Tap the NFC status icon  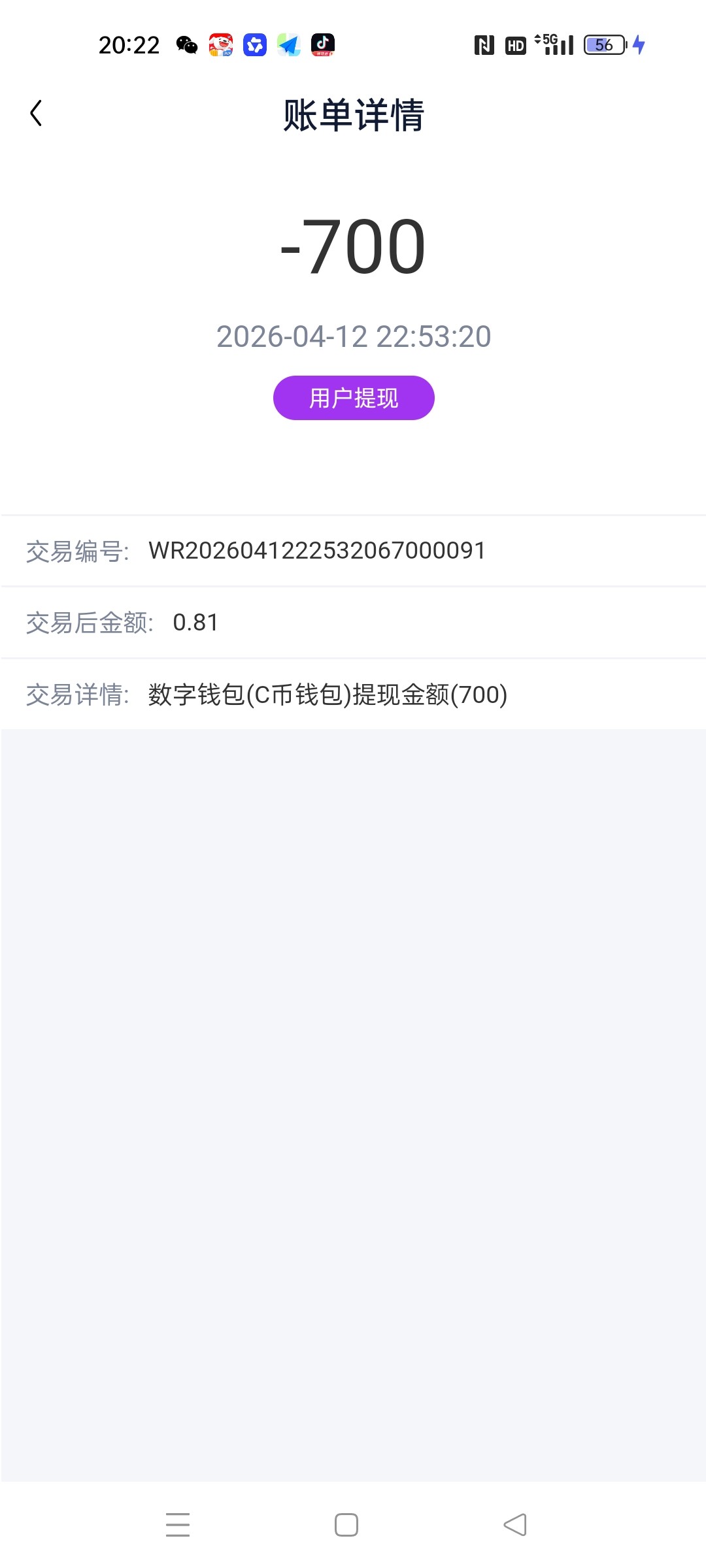tap(484, 44)
